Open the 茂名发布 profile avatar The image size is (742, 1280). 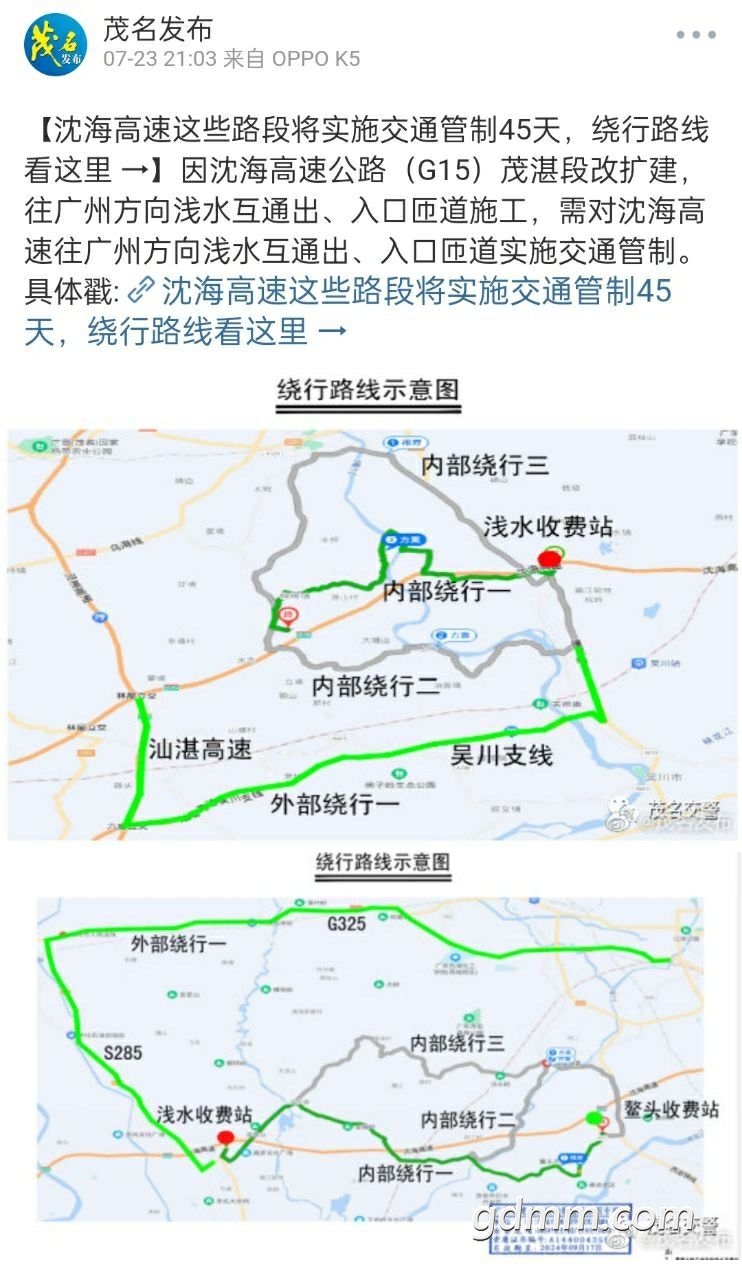click(55, 44)
